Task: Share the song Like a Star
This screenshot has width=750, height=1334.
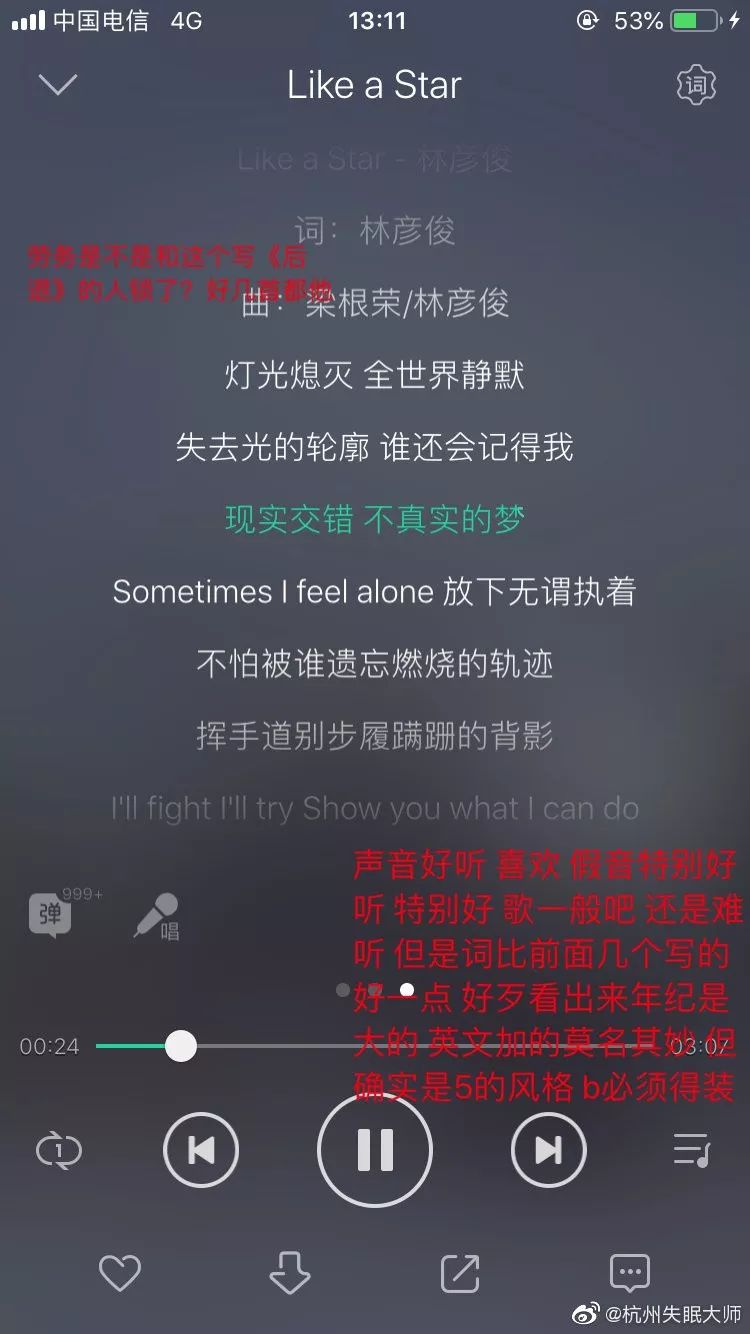Action: pyautogui.click(x=460, y=1273)
